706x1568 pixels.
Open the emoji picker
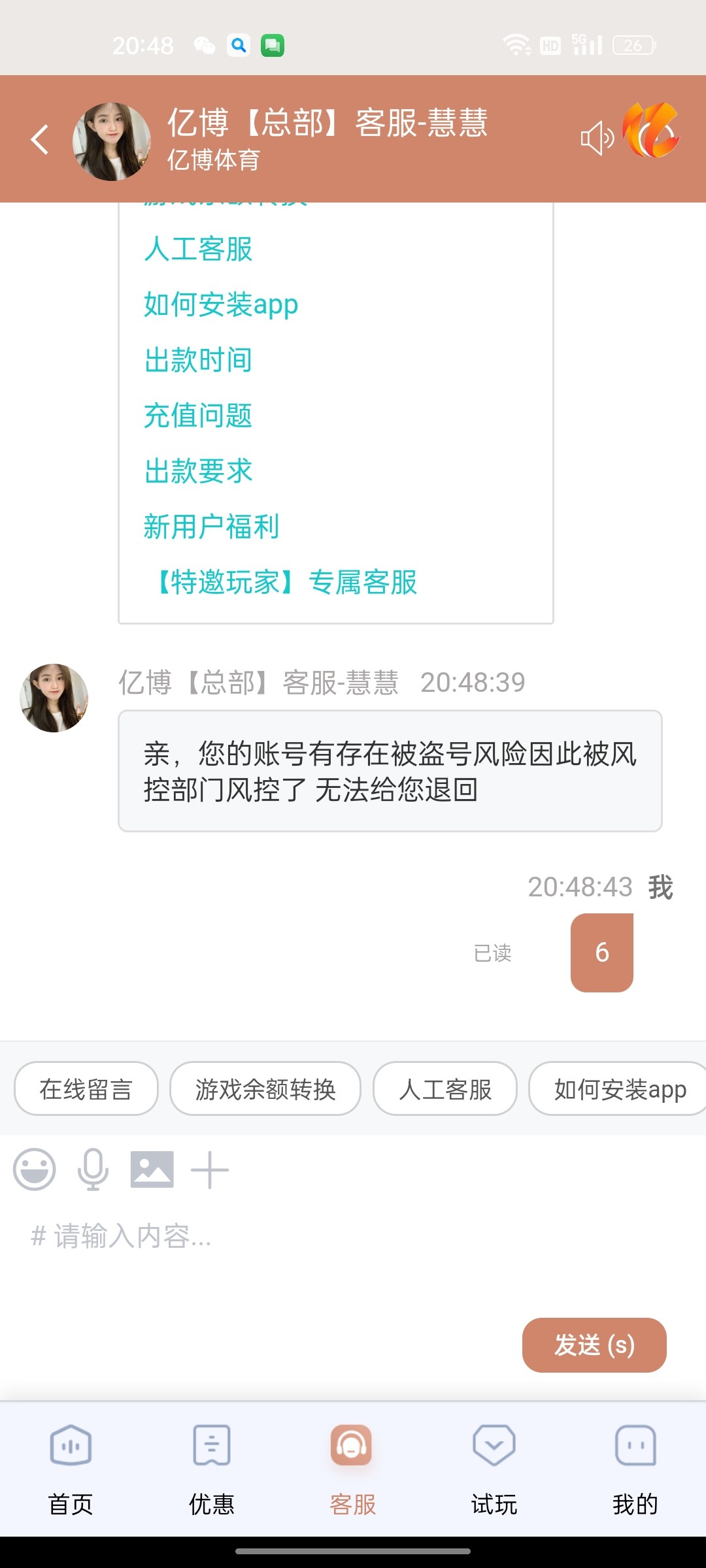pyautogui.click(x=35, y=1169)
